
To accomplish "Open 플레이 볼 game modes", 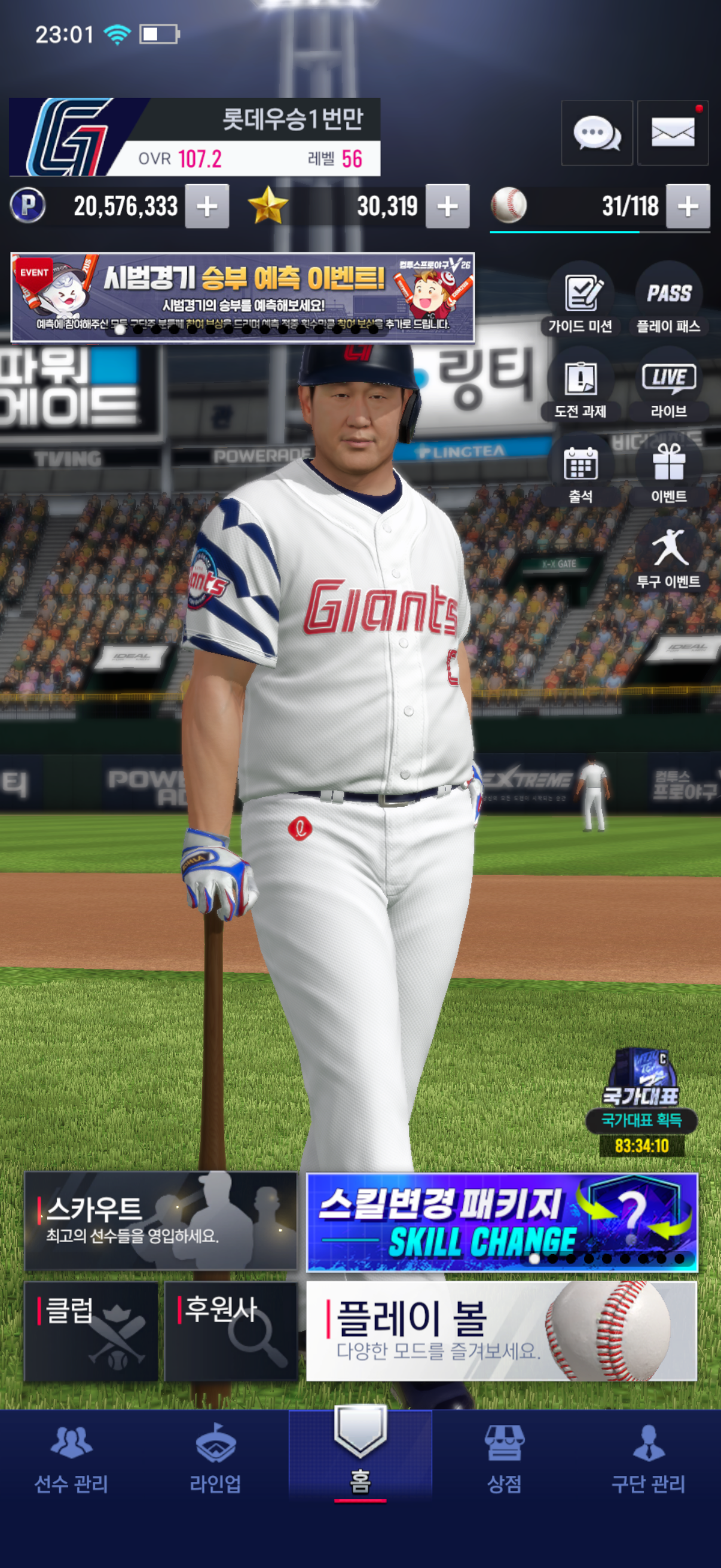I will (x=502, y=1331).
